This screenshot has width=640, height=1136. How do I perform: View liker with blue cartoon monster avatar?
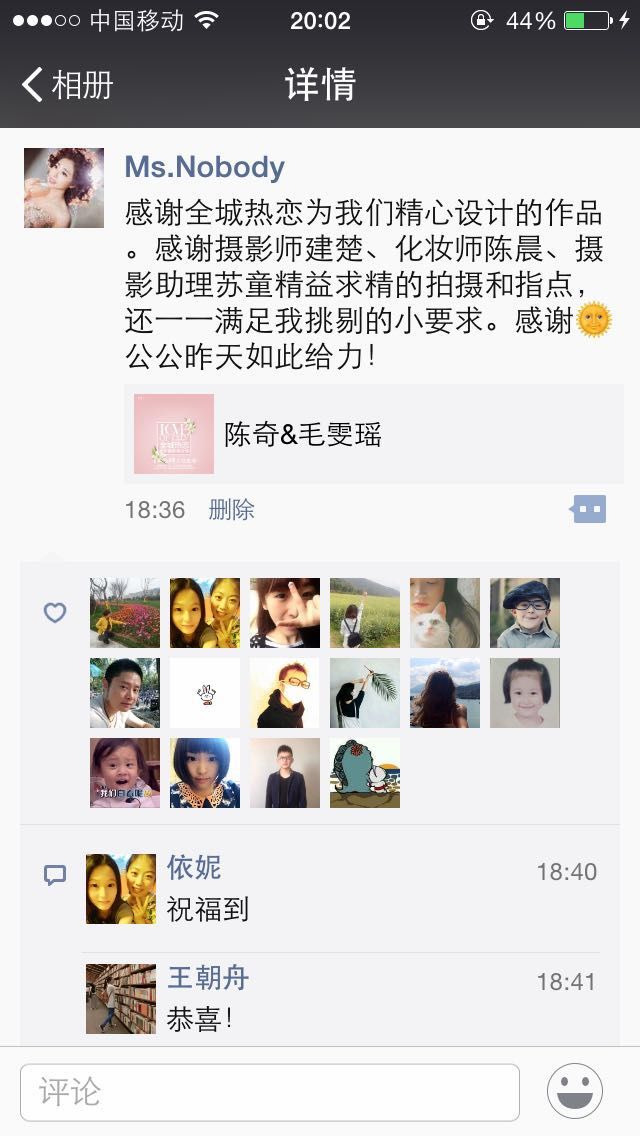tap(365, 773)
